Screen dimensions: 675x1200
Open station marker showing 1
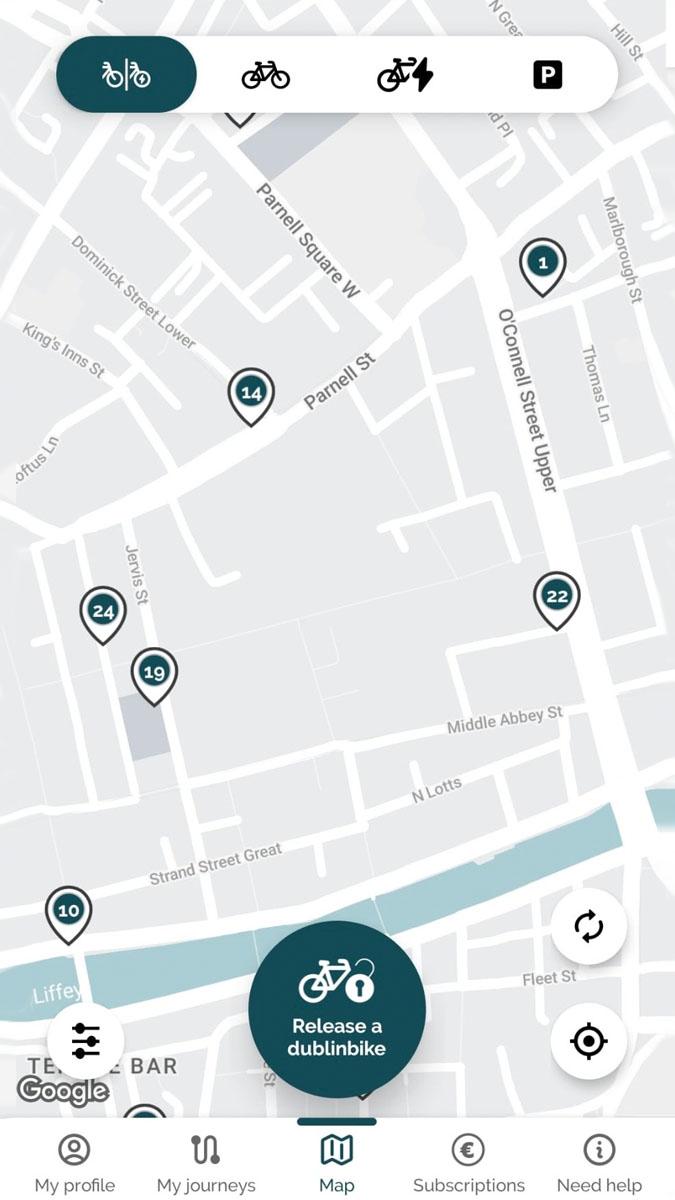(542, 264)
